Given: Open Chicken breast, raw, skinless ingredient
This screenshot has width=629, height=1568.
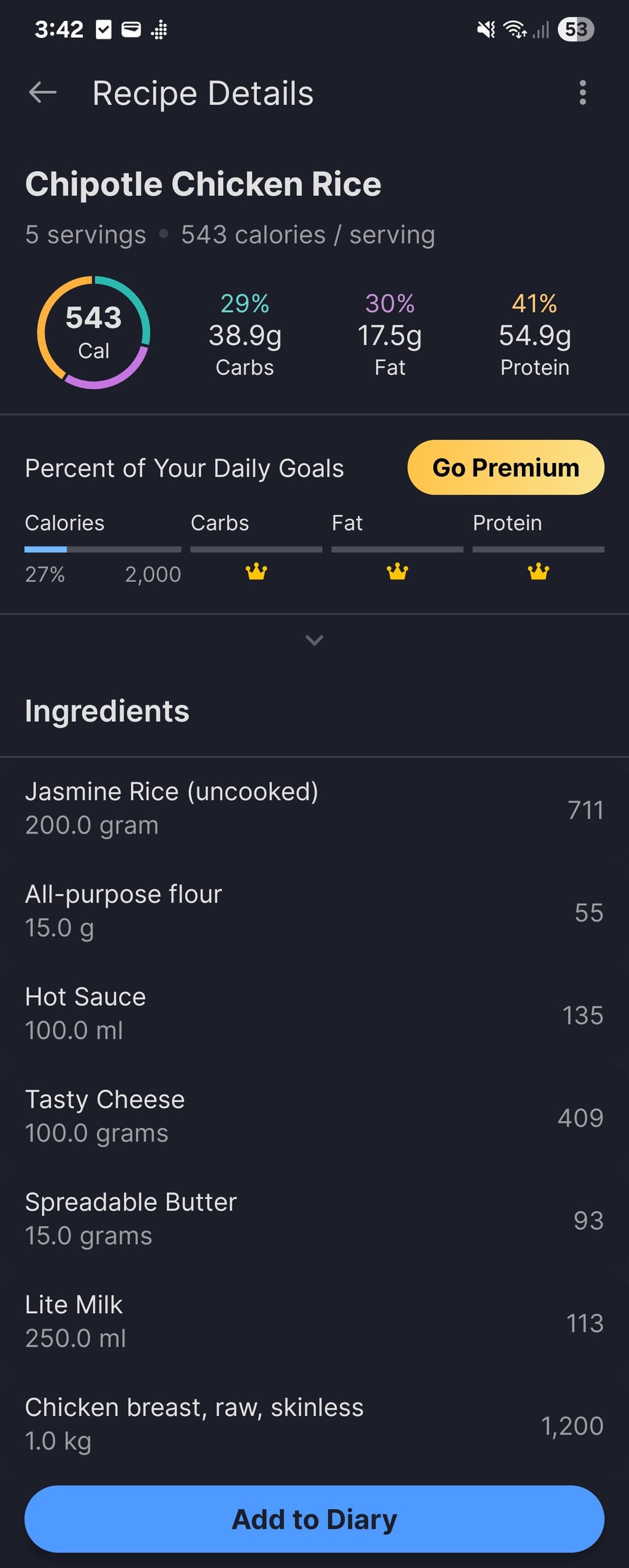Looking at the screenshot, I should [314, 1423].
